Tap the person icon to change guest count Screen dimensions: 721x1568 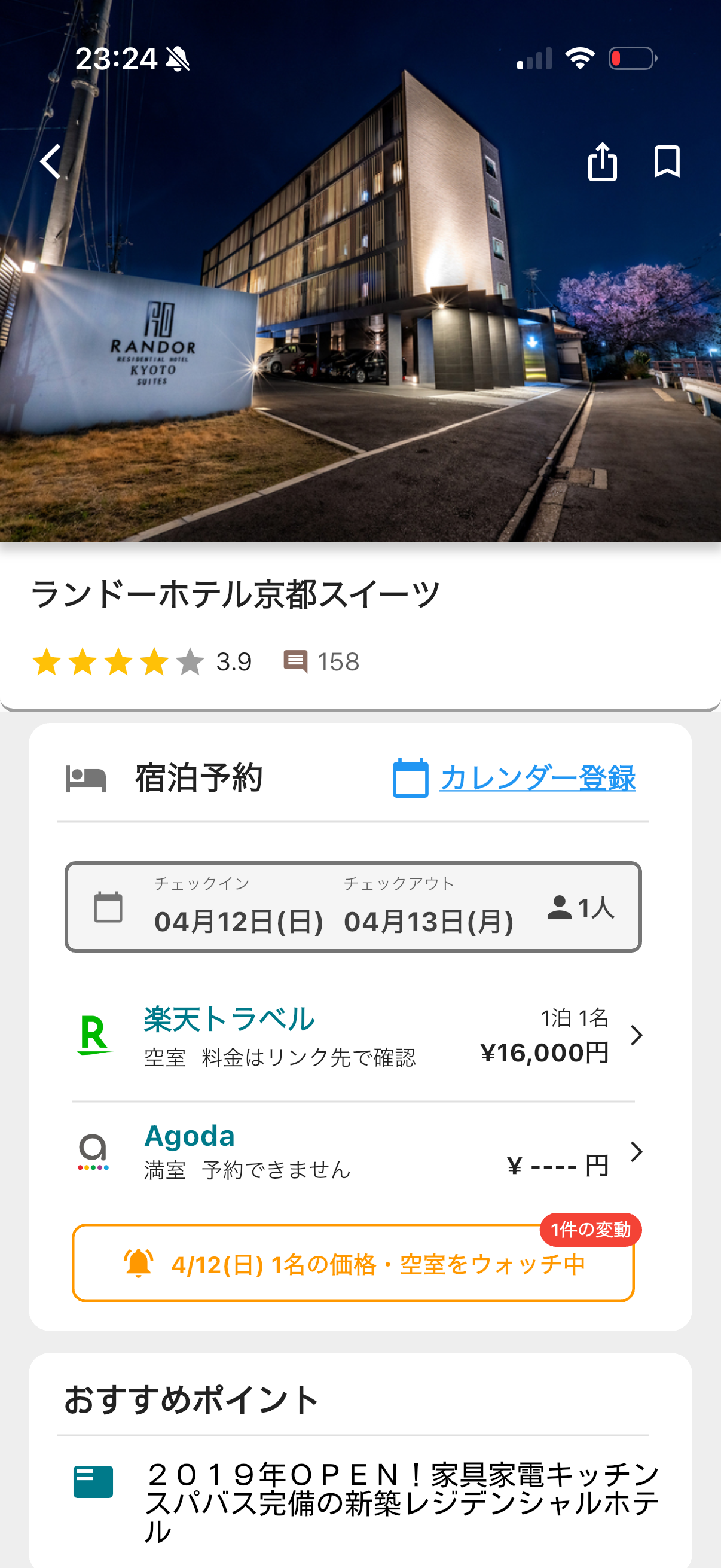click(560, 907)
